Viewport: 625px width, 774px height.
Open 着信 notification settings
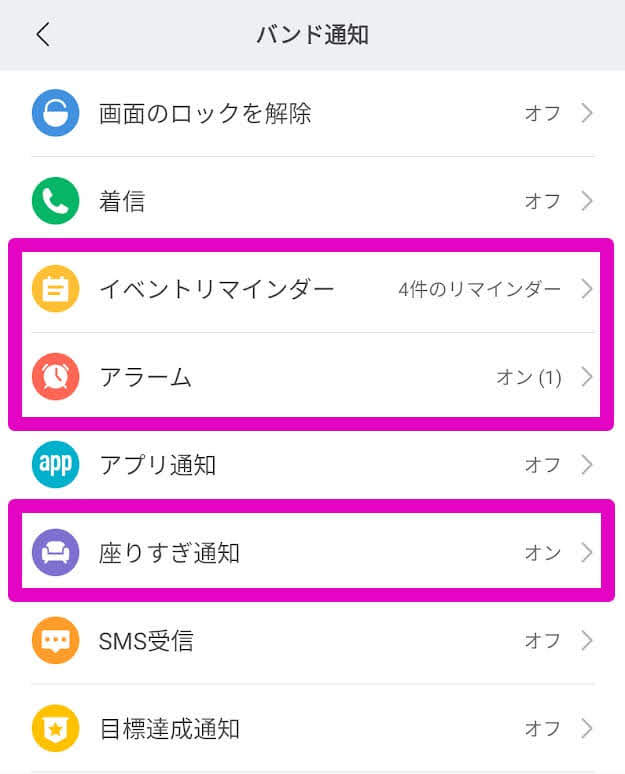click(312, 201)
